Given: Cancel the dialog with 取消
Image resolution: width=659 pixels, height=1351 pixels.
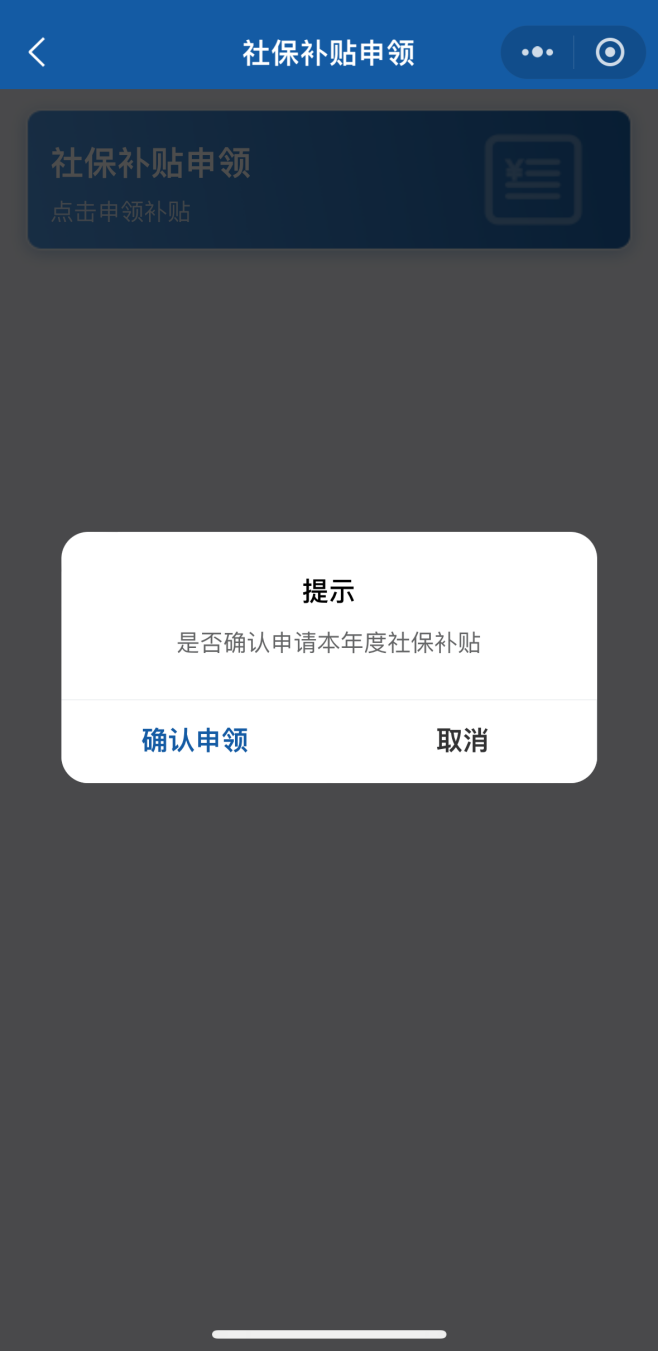Looking at the screenshot, I should (462, 741).
